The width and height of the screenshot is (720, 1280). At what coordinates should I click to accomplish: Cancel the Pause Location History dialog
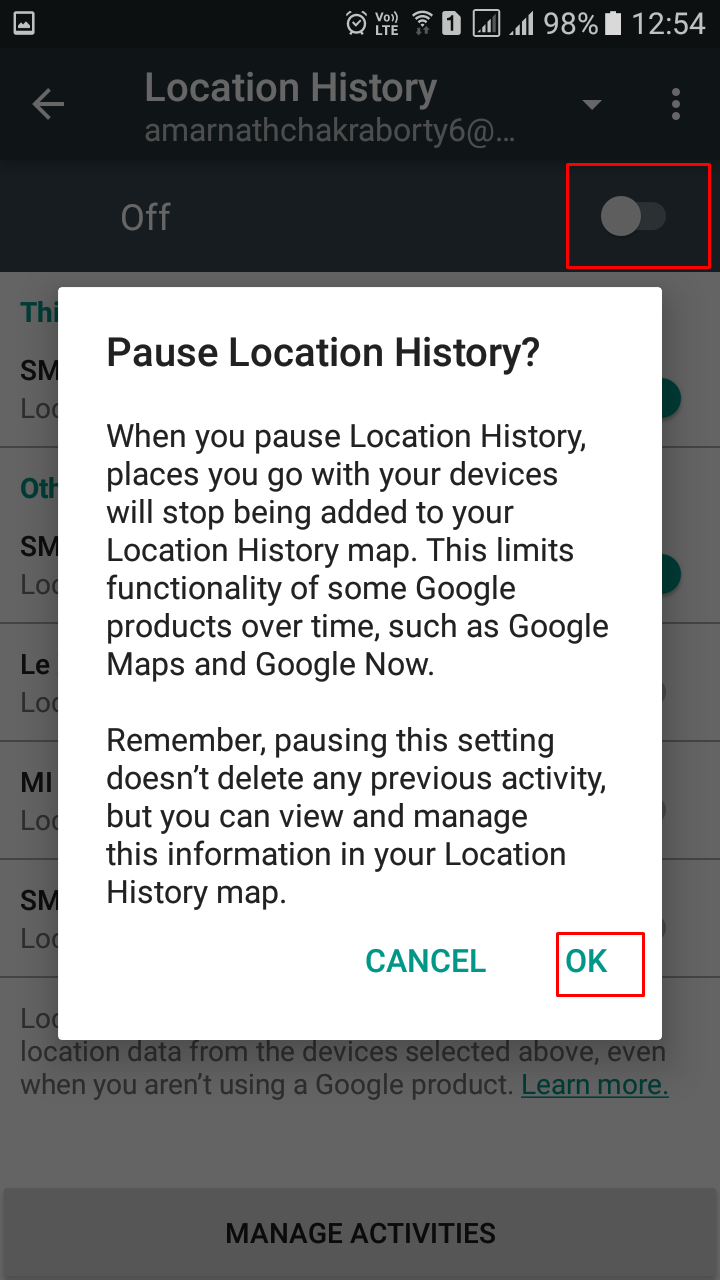point(425,961)
